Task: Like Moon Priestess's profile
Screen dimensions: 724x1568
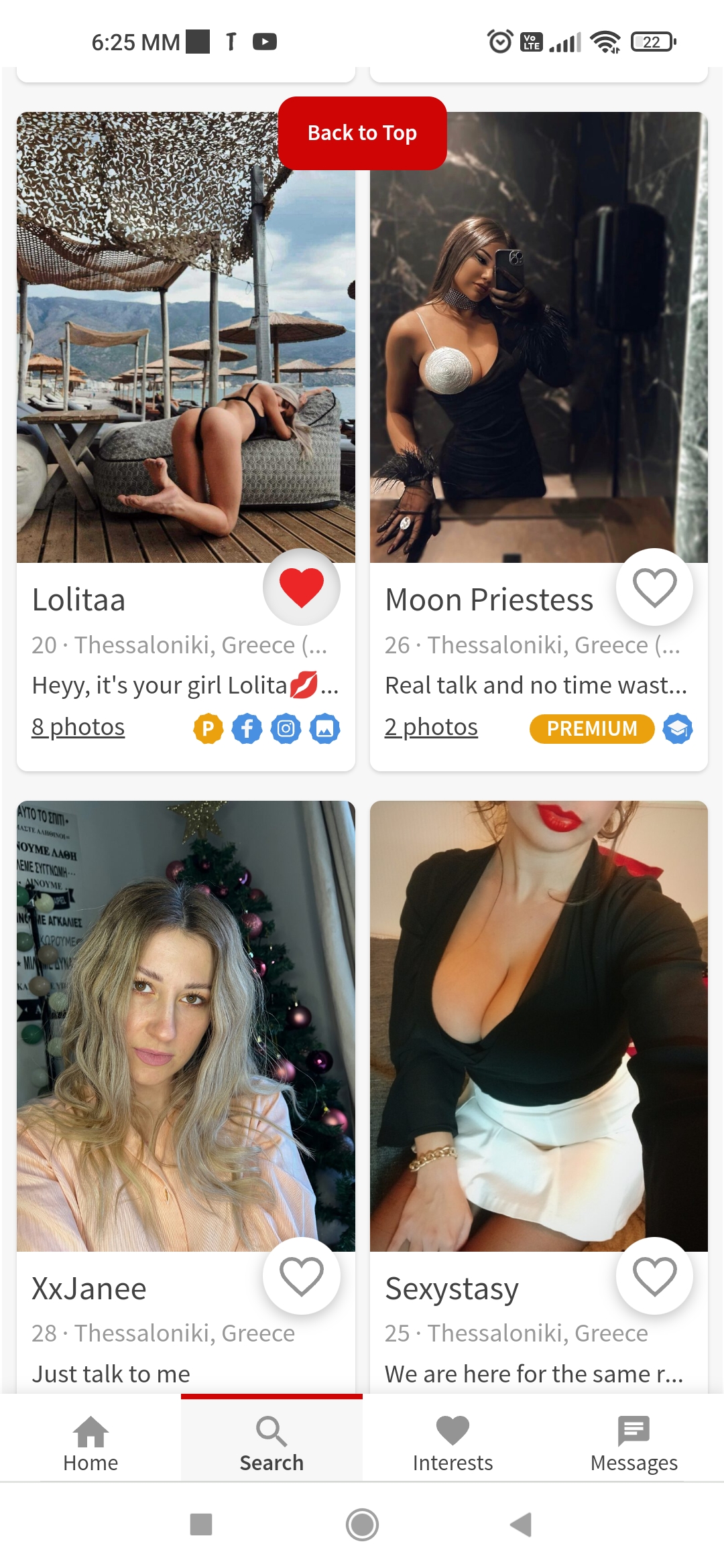Action: tap(654, 587)
